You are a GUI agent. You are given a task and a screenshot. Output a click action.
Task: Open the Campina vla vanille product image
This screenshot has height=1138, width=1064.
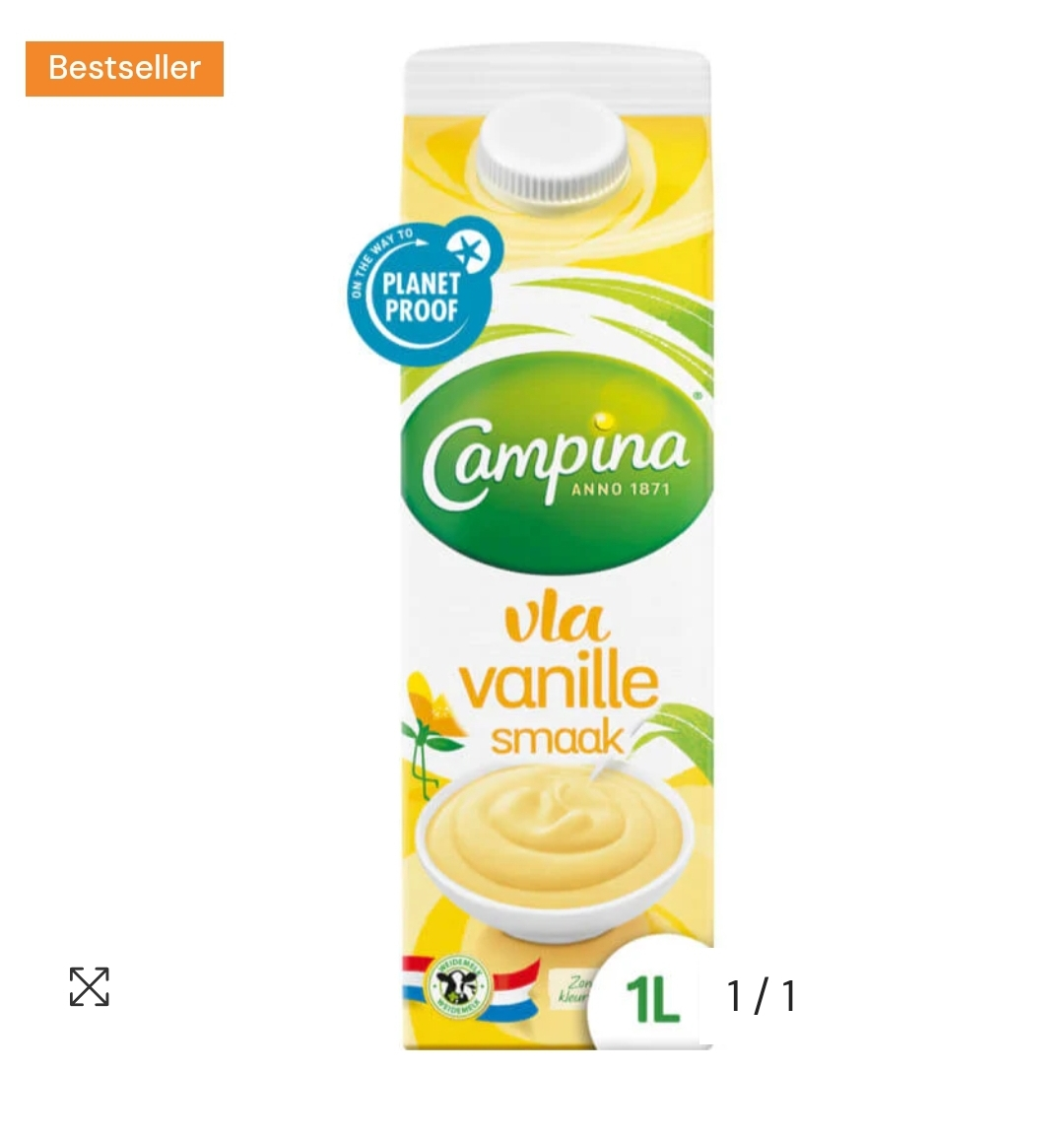557,552
